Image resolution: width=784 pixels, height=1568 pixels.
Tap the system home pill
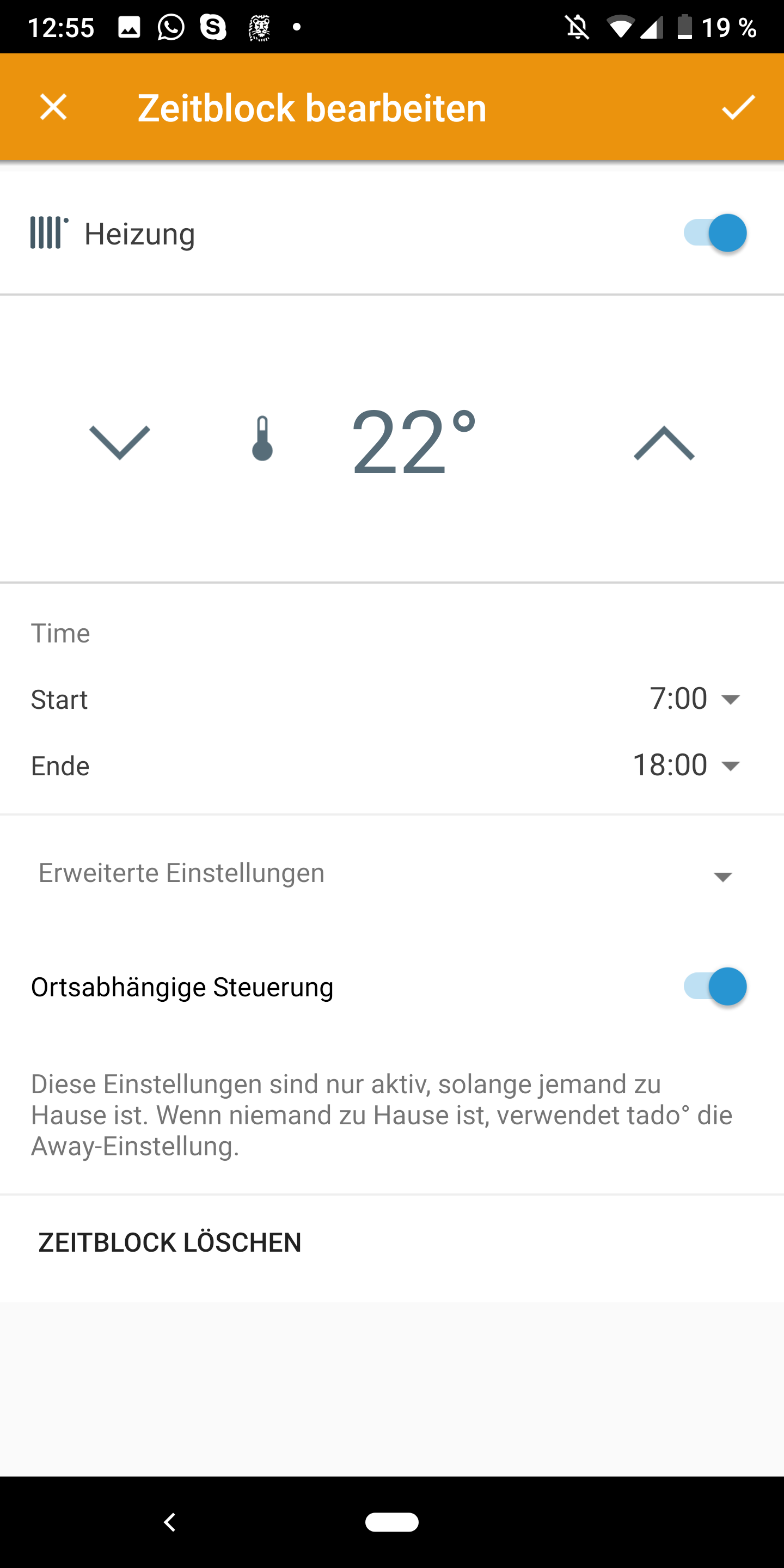391,1522
